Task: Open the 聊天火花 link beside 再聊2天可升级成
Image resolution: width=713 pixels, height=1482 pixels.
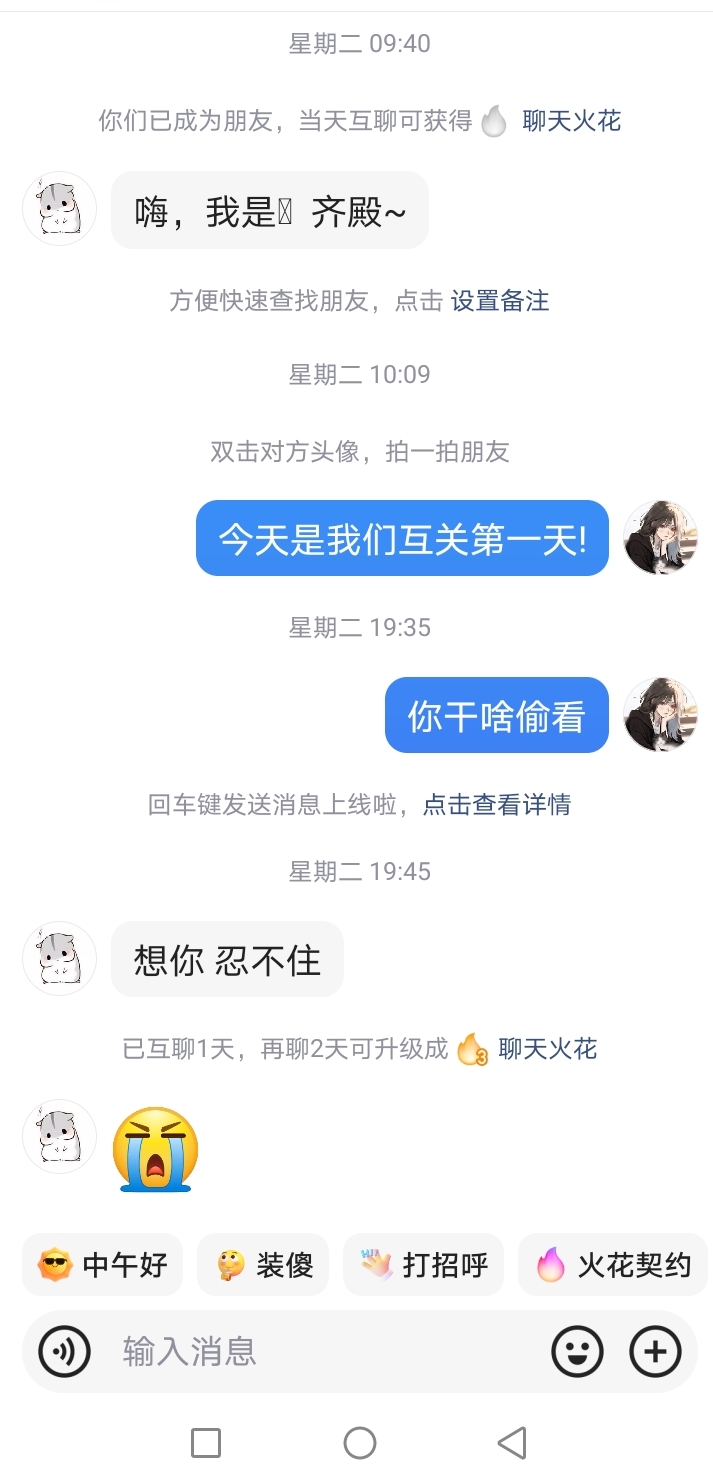Action: [x=547, y=1048]
